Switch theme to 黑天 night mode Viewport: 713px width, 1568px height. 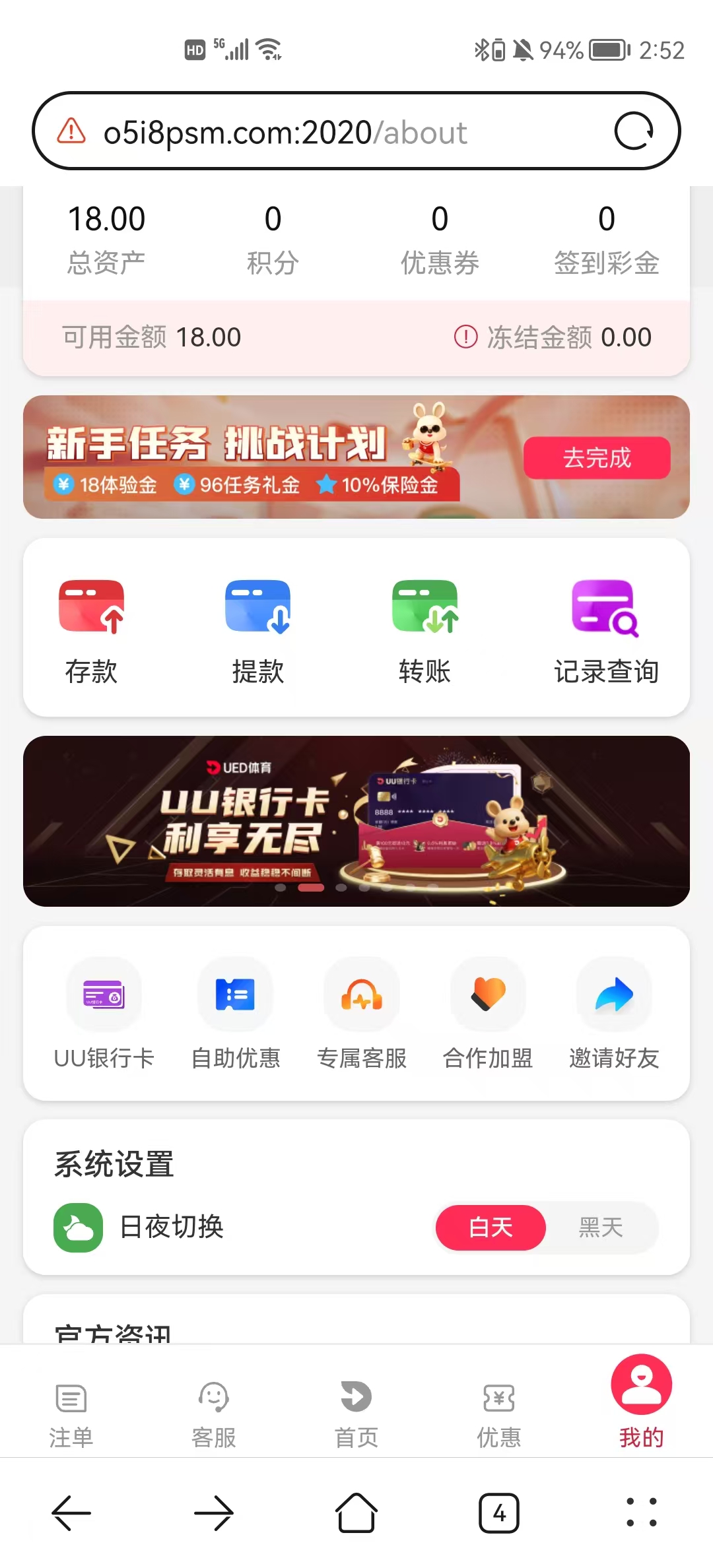(x=601, y=1227)
